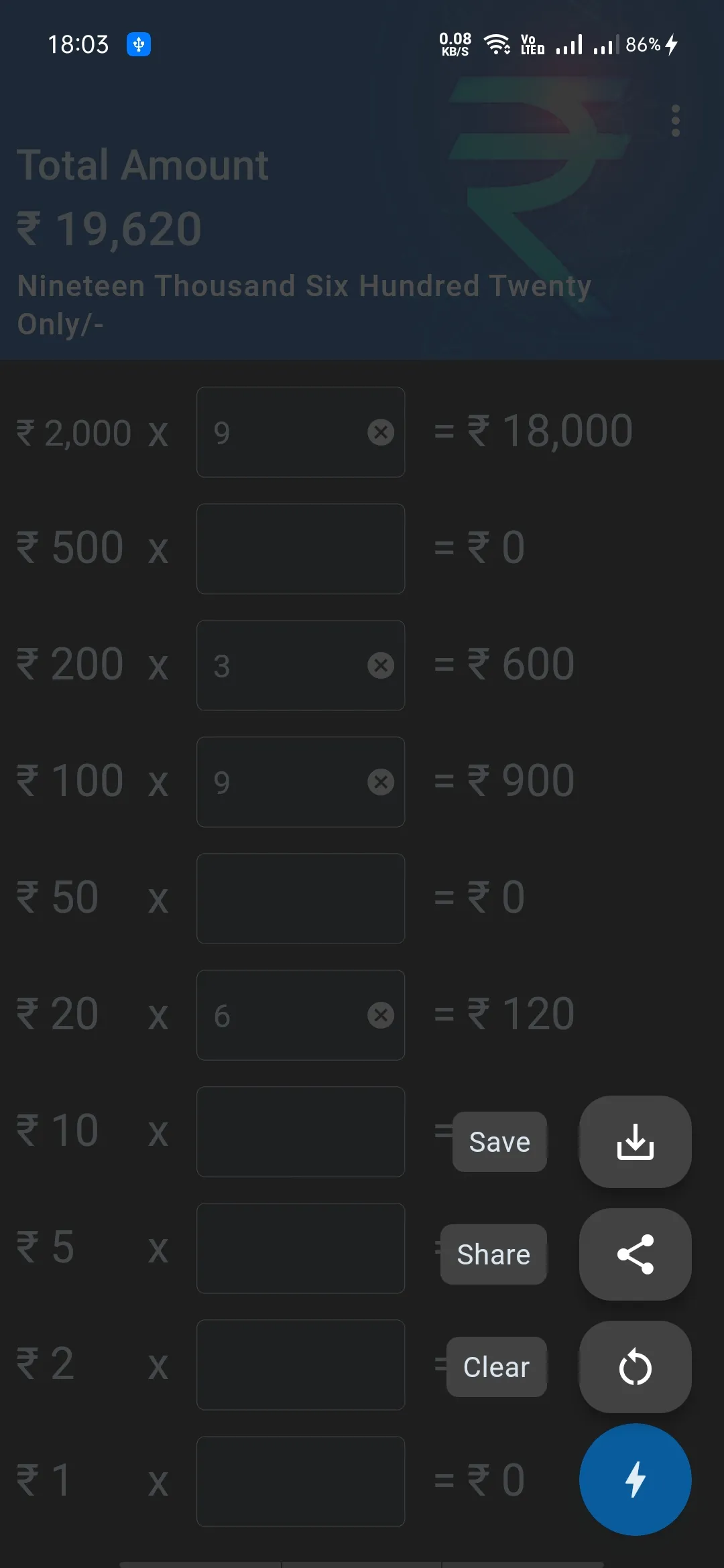Enter count for ₹ 5 coins
Screen dimensions: 724x1568
tap(300, 1248)
